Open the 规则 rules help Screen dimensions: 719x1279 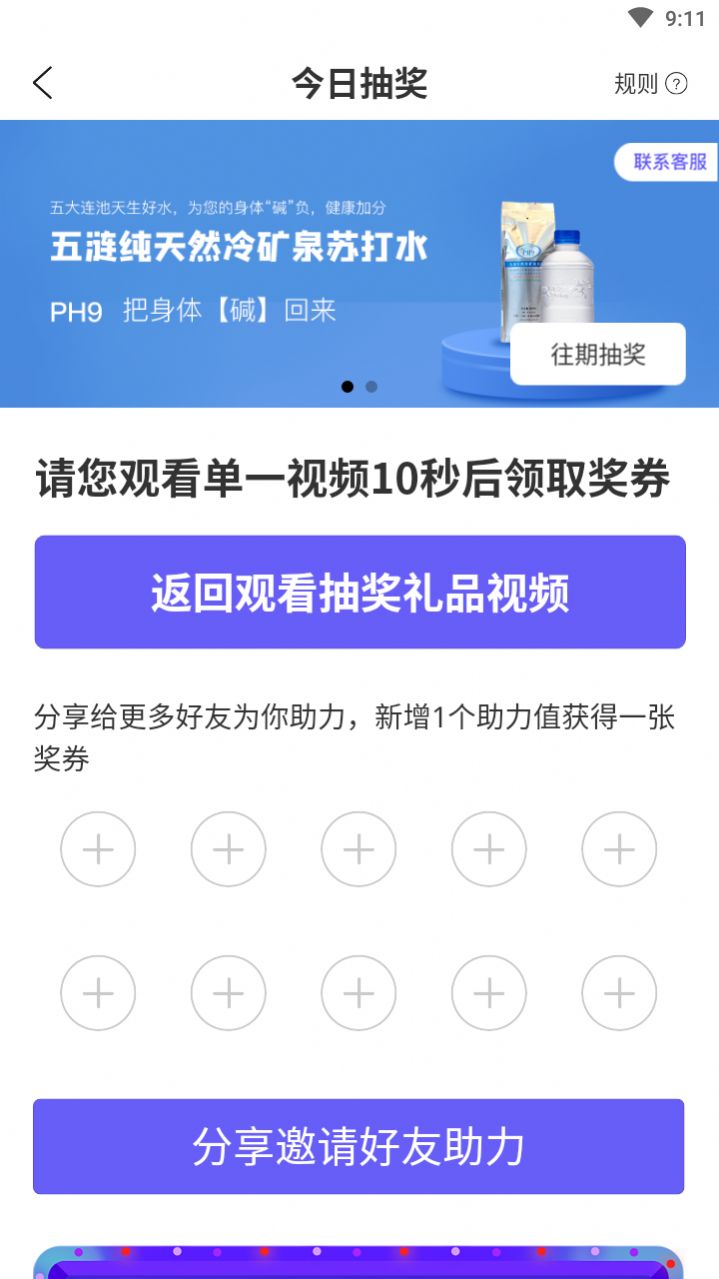[x=650, y=84]
